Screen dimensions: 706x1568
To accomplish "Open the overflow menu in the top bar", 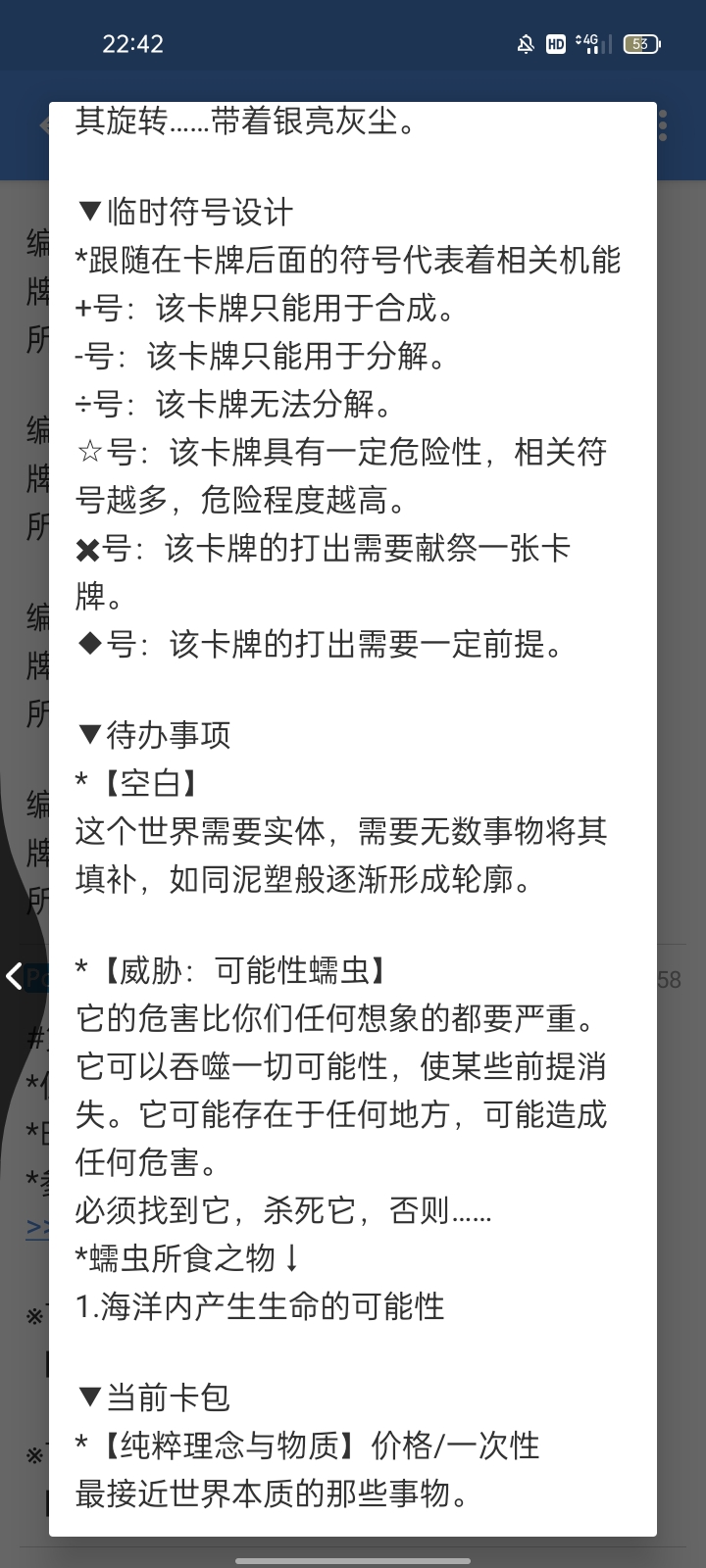I will (664, 125).
